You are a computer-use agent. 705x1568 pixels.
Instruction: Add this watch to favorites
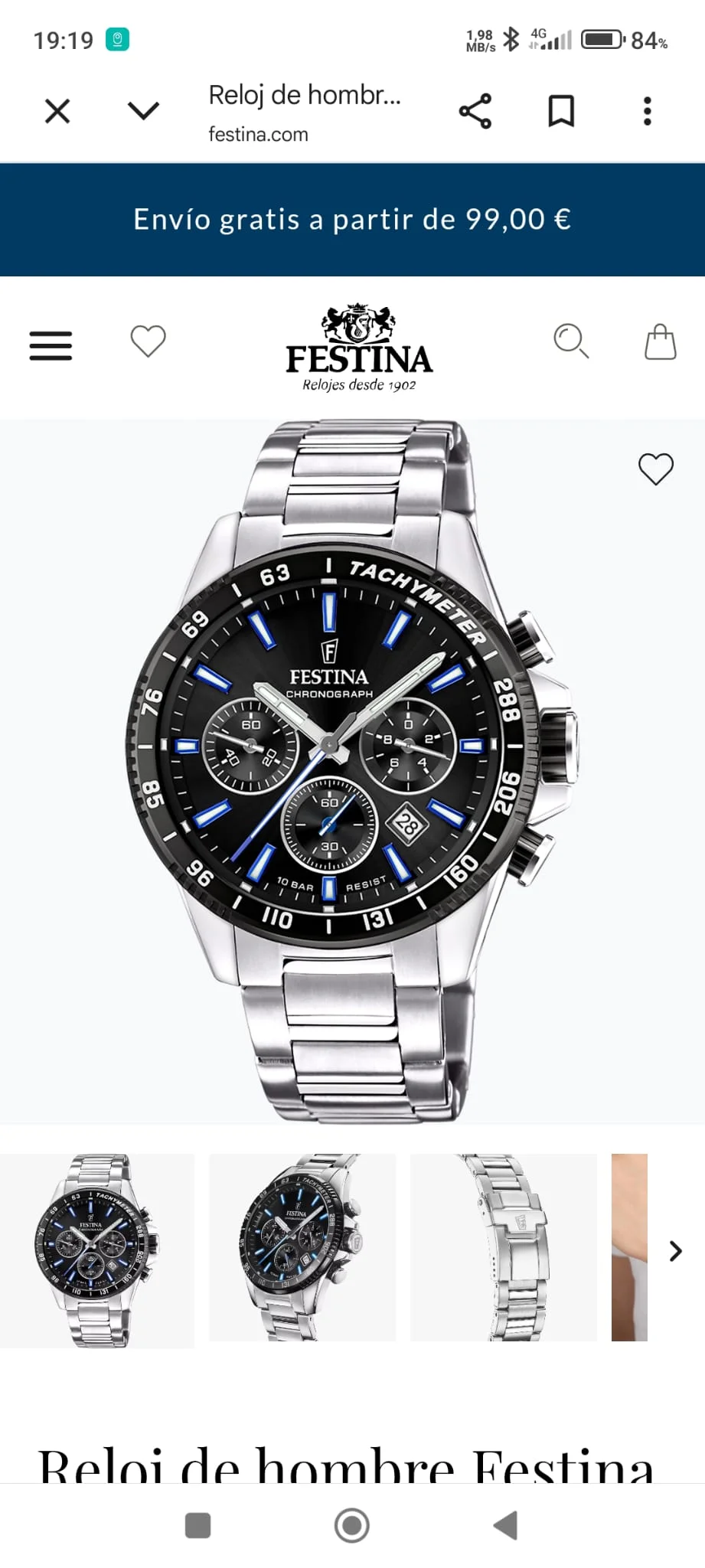(656, 469)
